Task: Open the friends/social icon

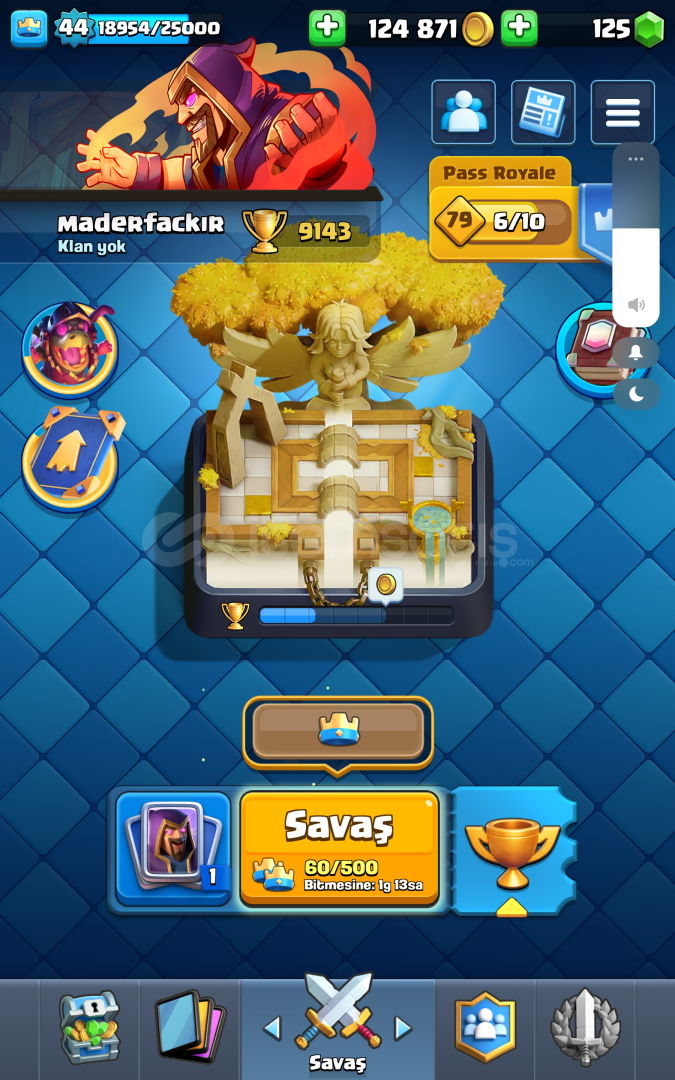Action: (x=463, y=112)
